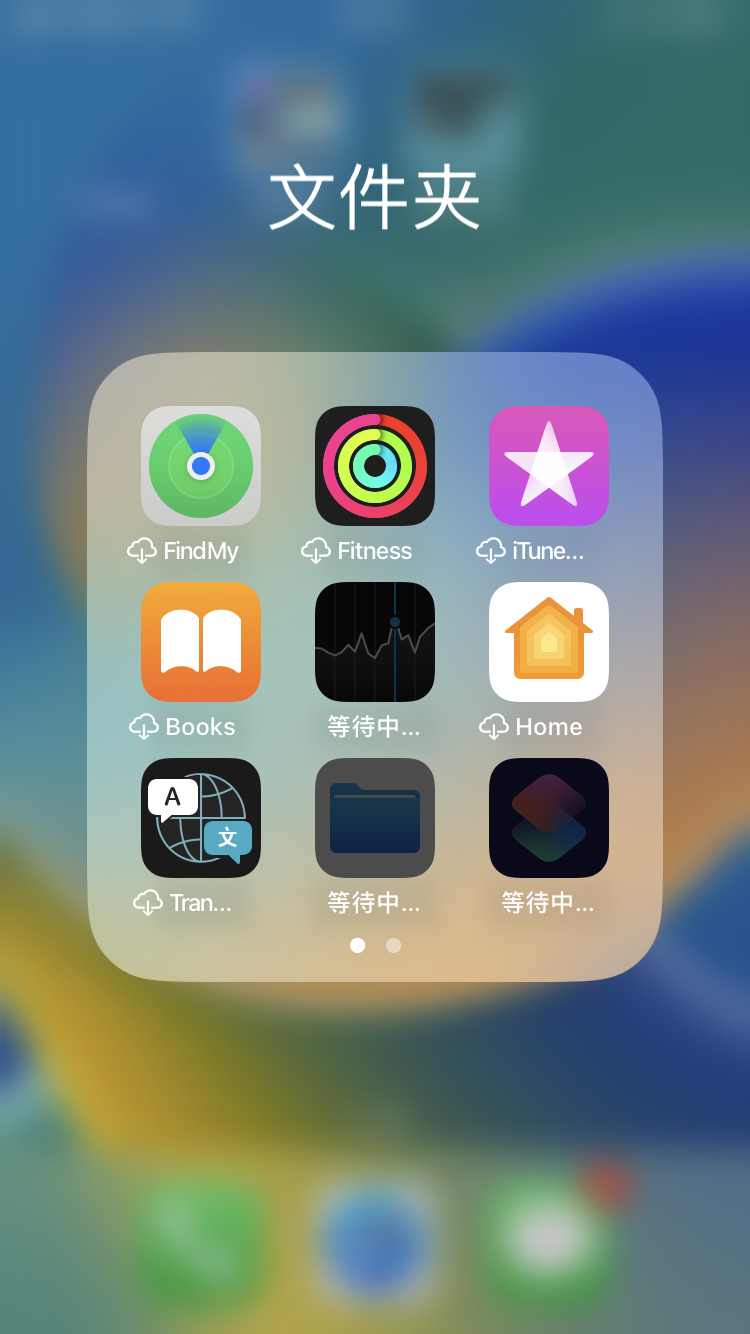The width and height of the screenshot is (750, 1334).
Task: Tap the Files app folder icon
Action: pos(375,818)
